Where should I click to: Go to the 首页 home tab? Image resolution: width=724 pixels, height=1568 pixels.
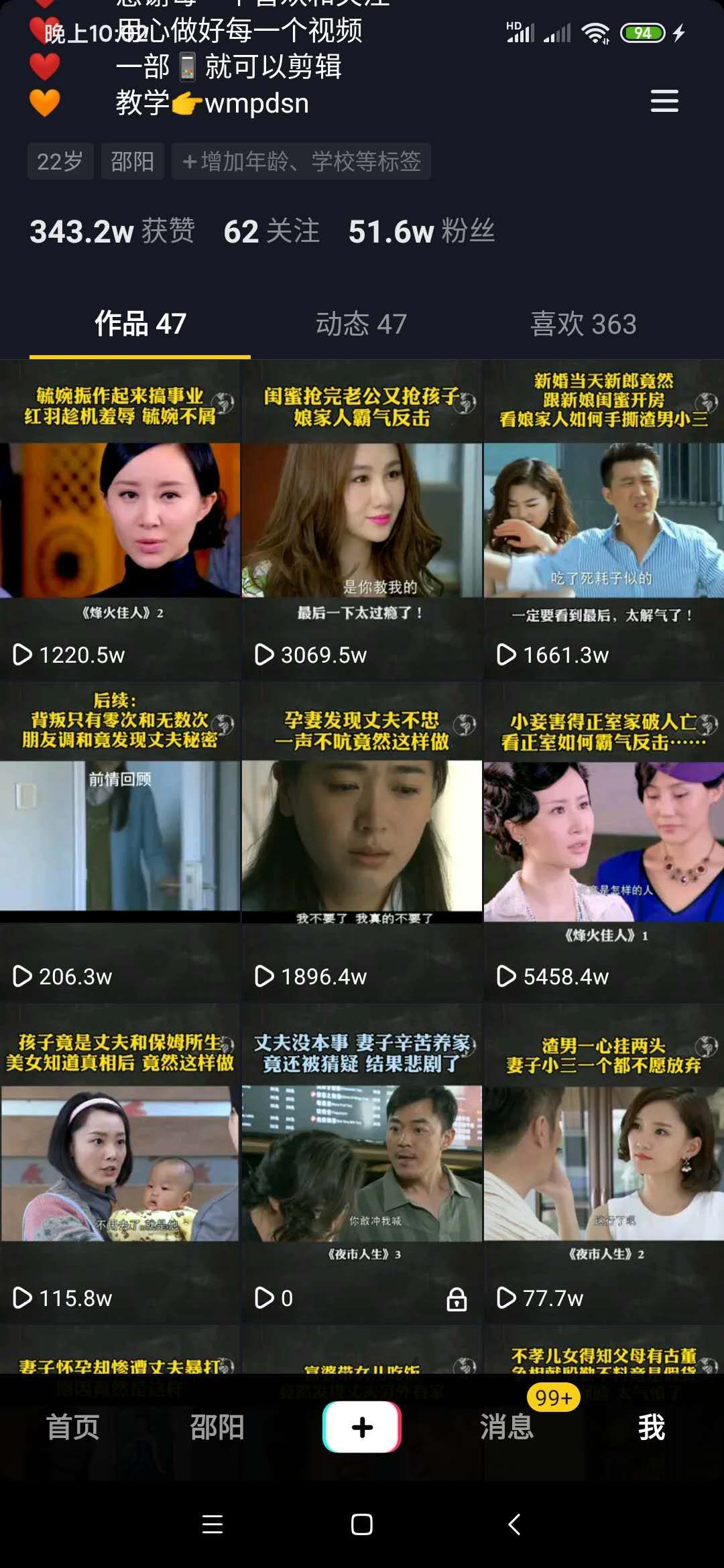pos(72,1427)
